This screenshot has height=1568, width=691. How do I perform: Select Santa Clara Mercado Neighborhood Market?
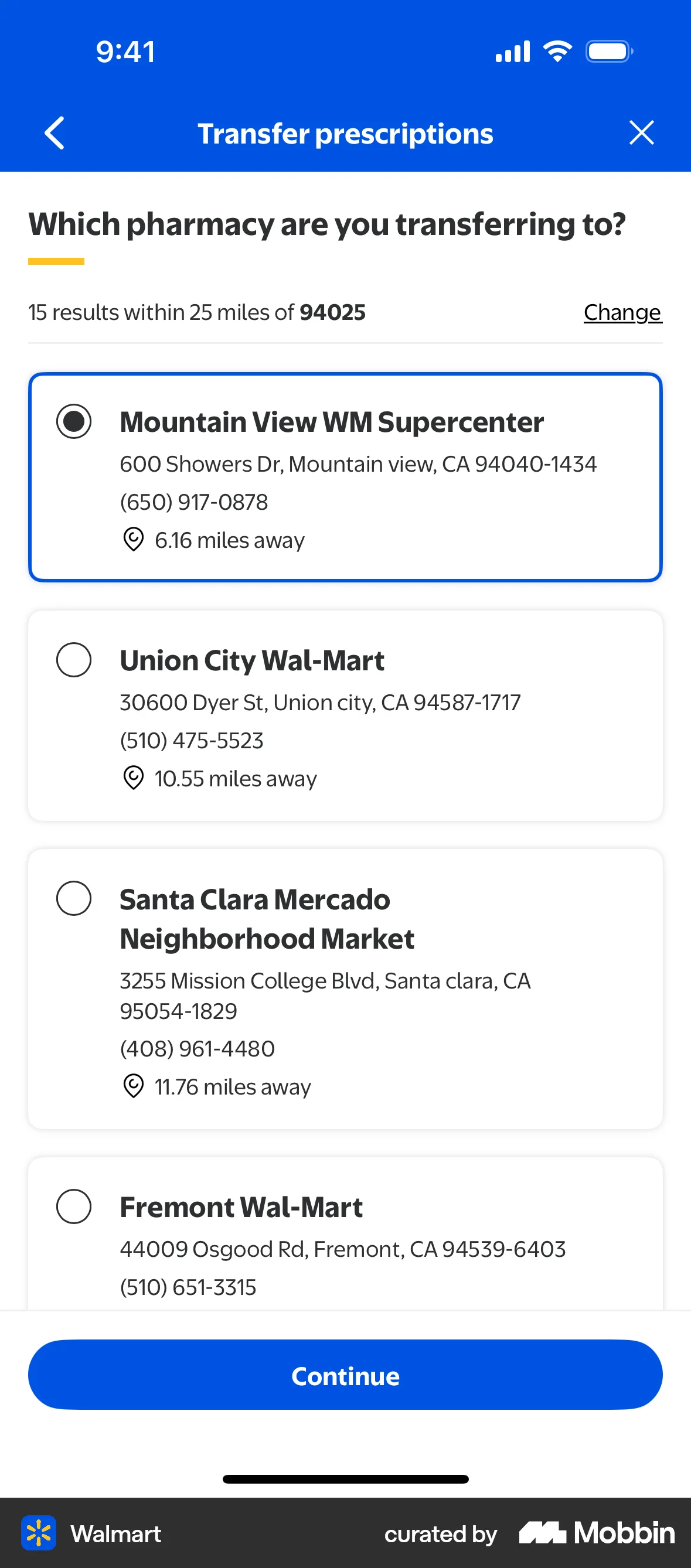[74, 899]
